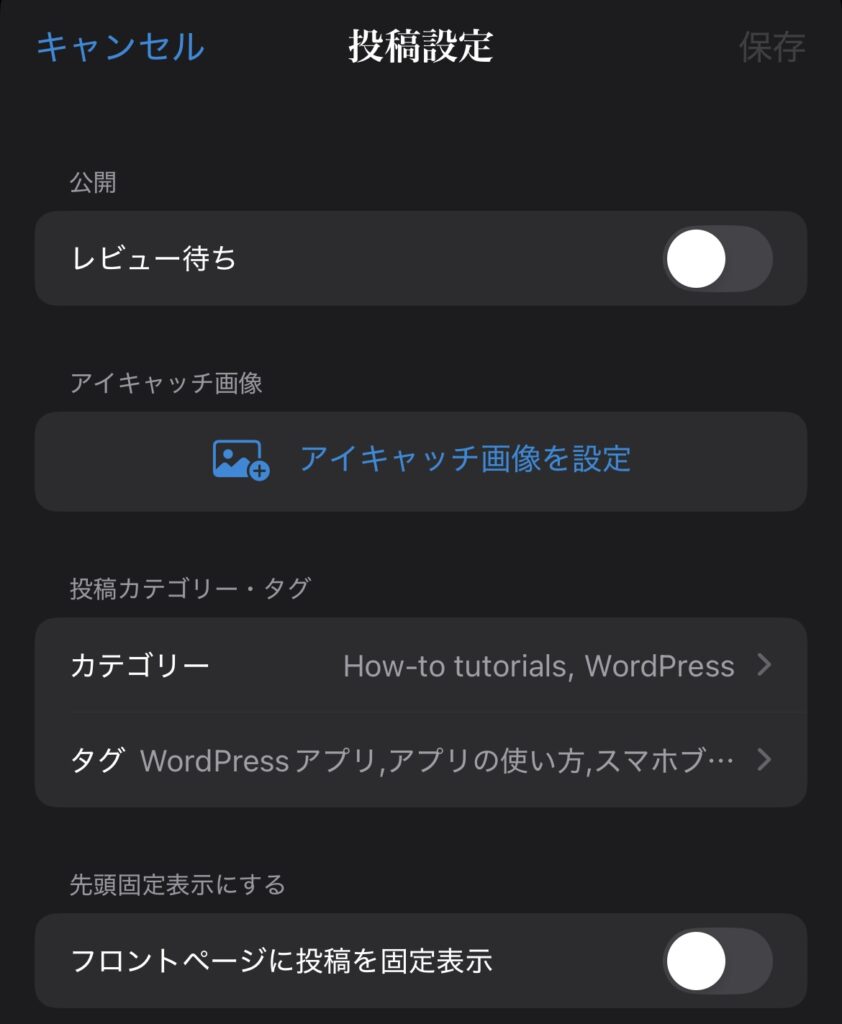This screenshot has height=1024, width=842.
Task: Toggle the レビュー待ち switch
Action: point(717,259)
